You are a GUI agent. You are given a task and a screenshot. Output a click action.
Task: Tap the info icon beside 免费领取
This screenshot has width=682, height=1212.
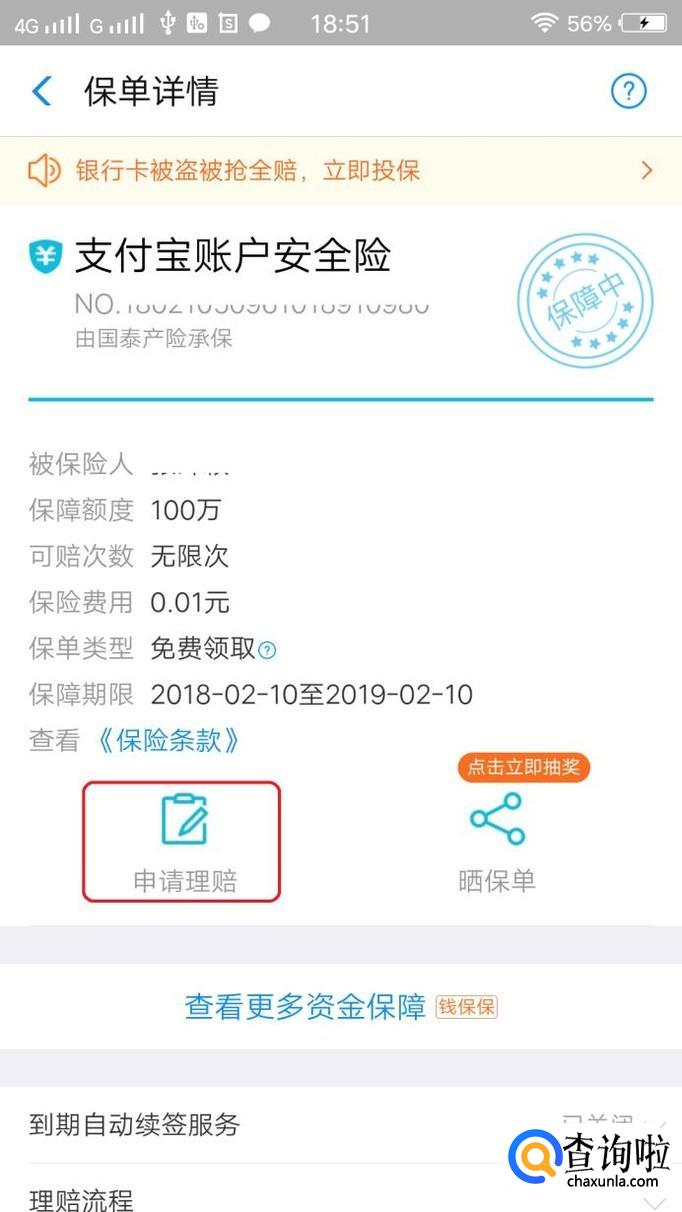pos(267,650)
